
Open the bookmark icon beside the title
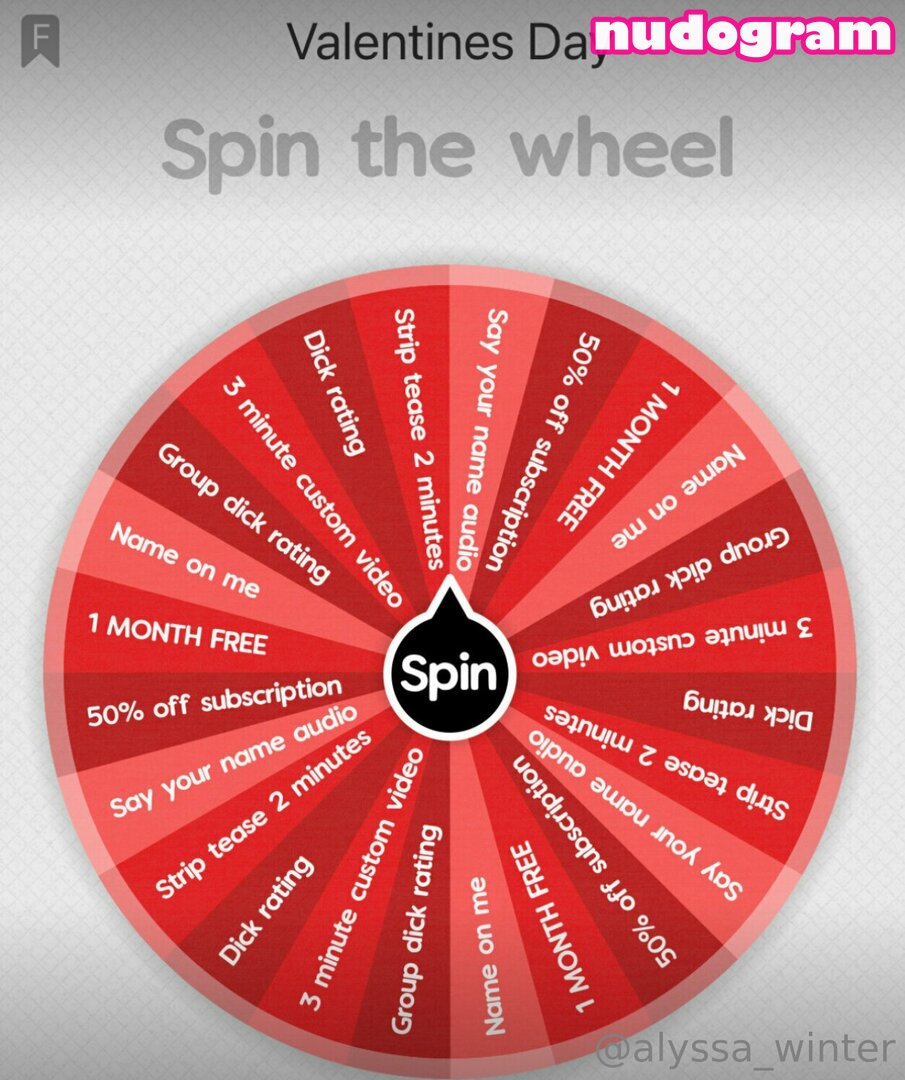40,43
